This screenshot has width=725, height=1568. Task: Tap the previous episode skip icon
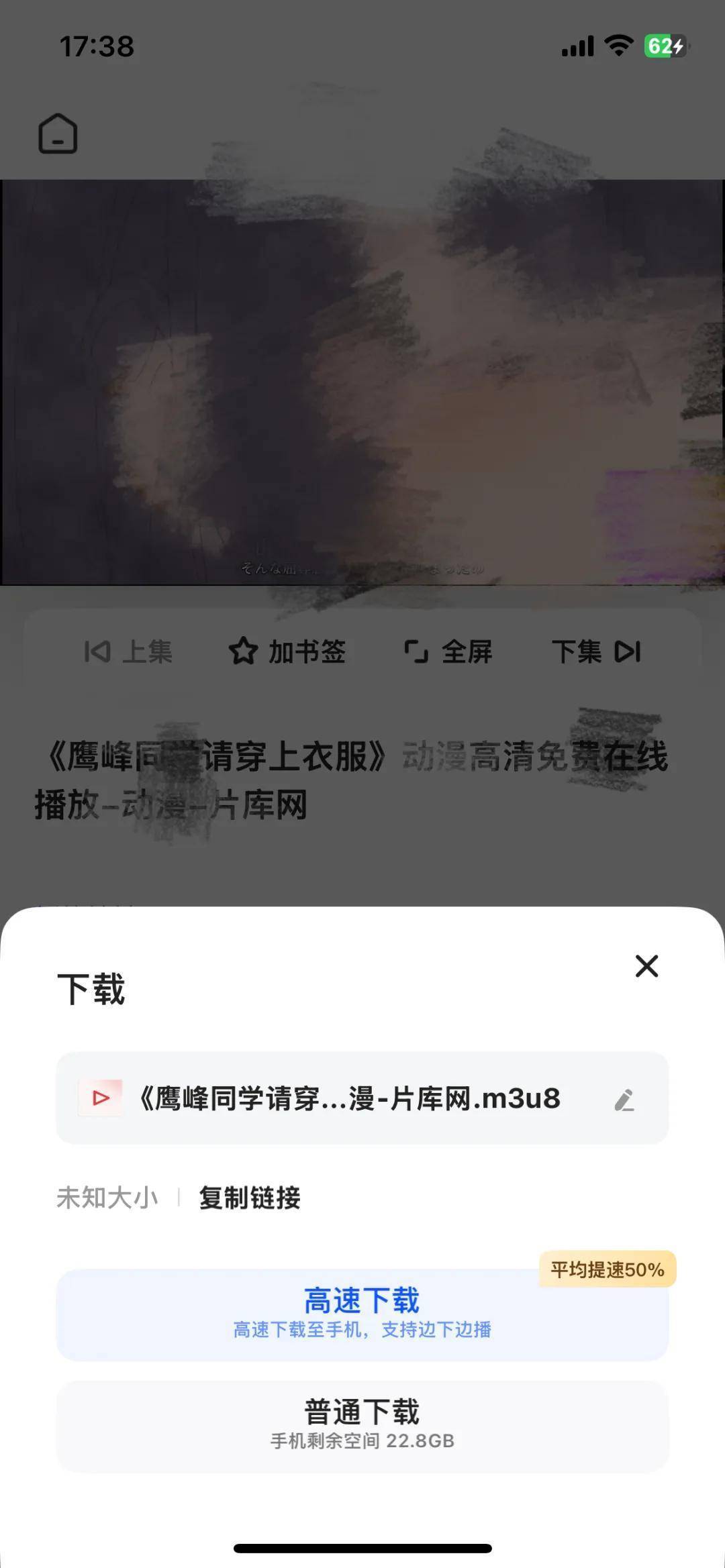click(98, 650)
